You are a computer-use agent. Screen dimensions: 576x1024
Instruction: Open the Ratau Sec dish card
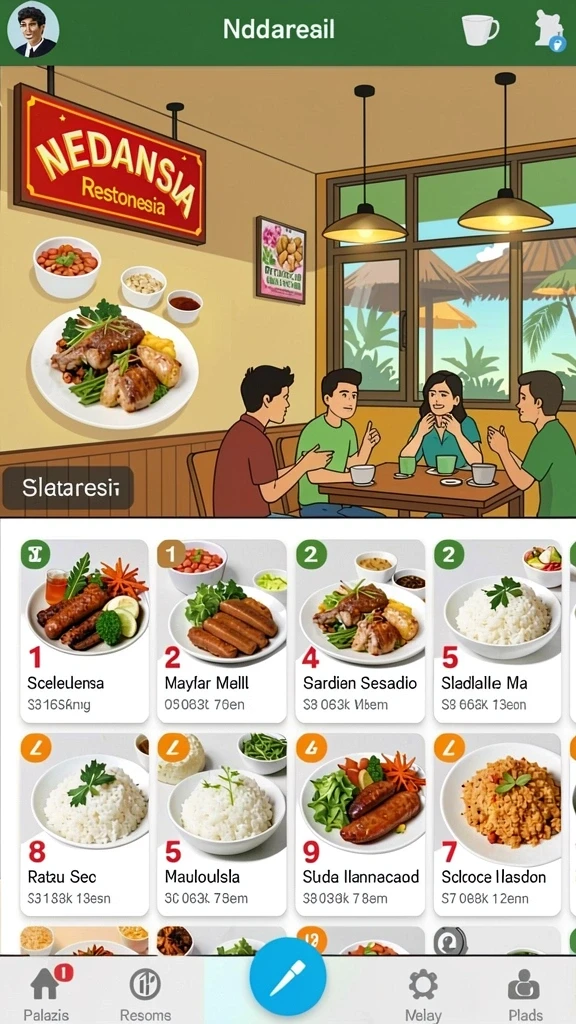[85, 824]
